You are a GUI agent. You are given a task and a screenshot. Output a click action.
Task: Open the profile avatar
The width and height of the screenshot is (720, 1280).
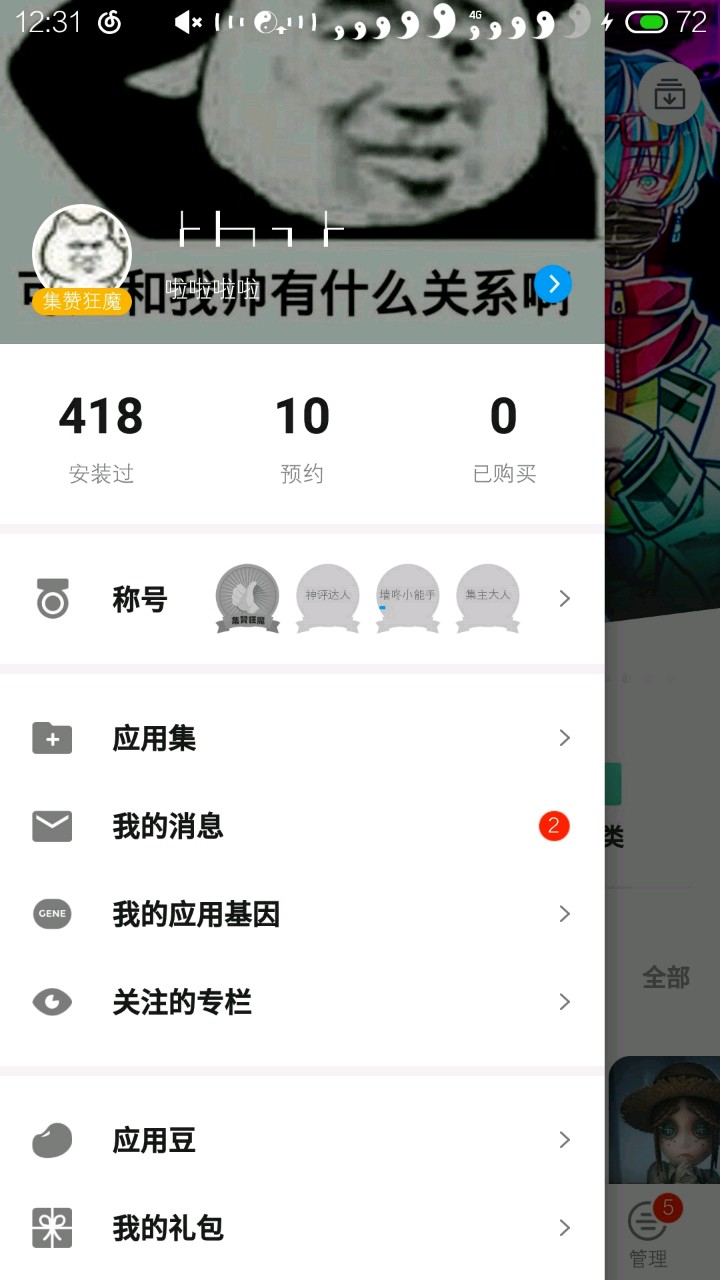(x=82, y=254)
